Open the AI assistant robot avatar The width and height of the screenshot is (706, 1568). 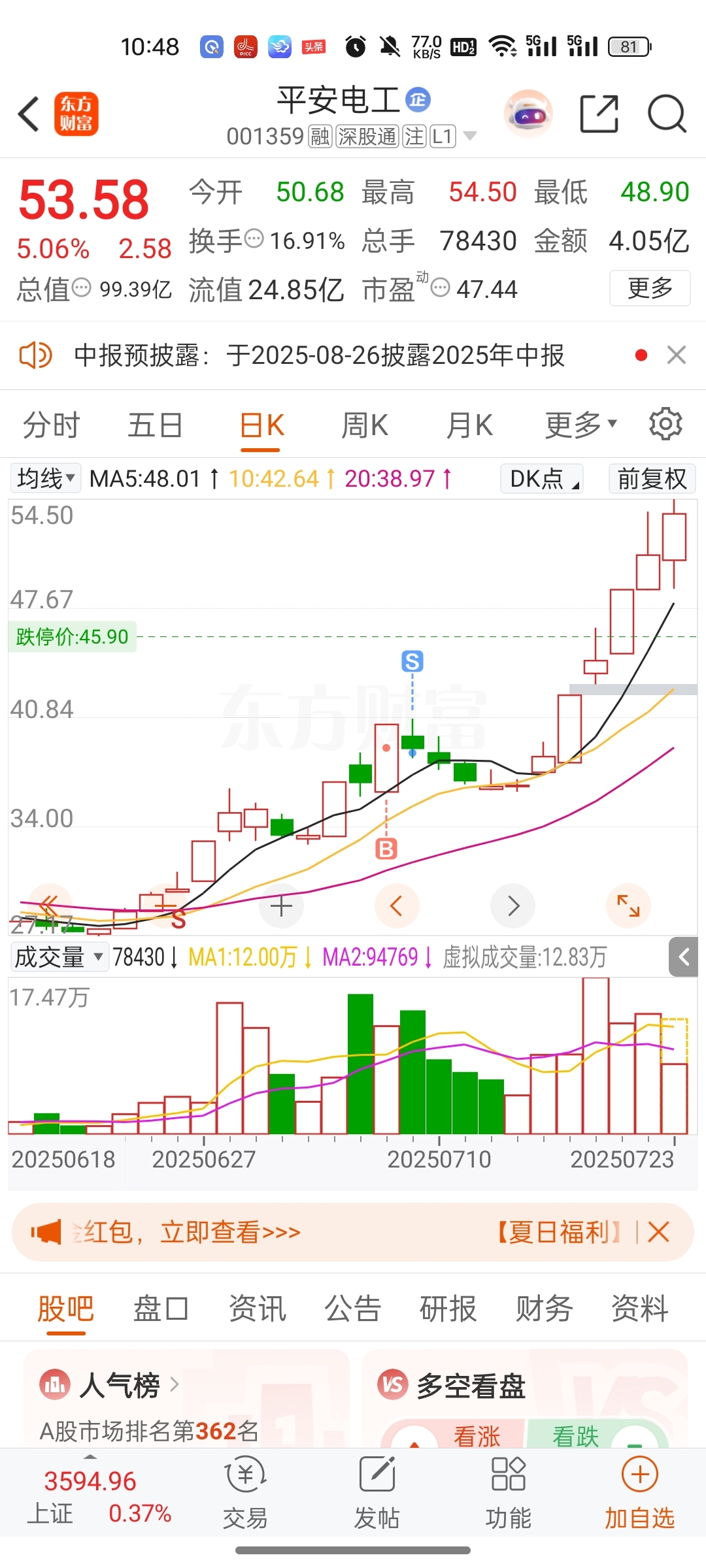528,114
